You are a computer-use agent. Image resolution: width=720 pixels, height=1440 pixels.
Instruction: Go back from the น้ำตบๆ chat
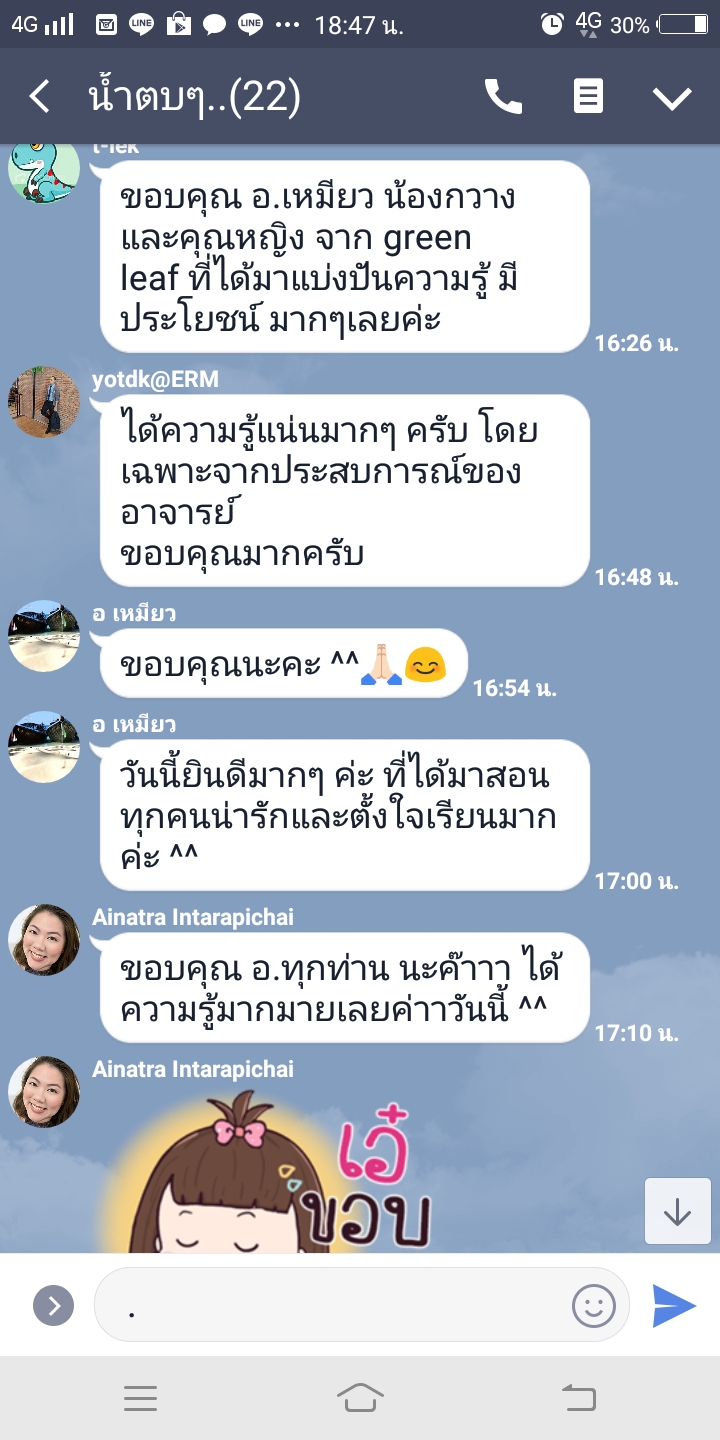40,97
